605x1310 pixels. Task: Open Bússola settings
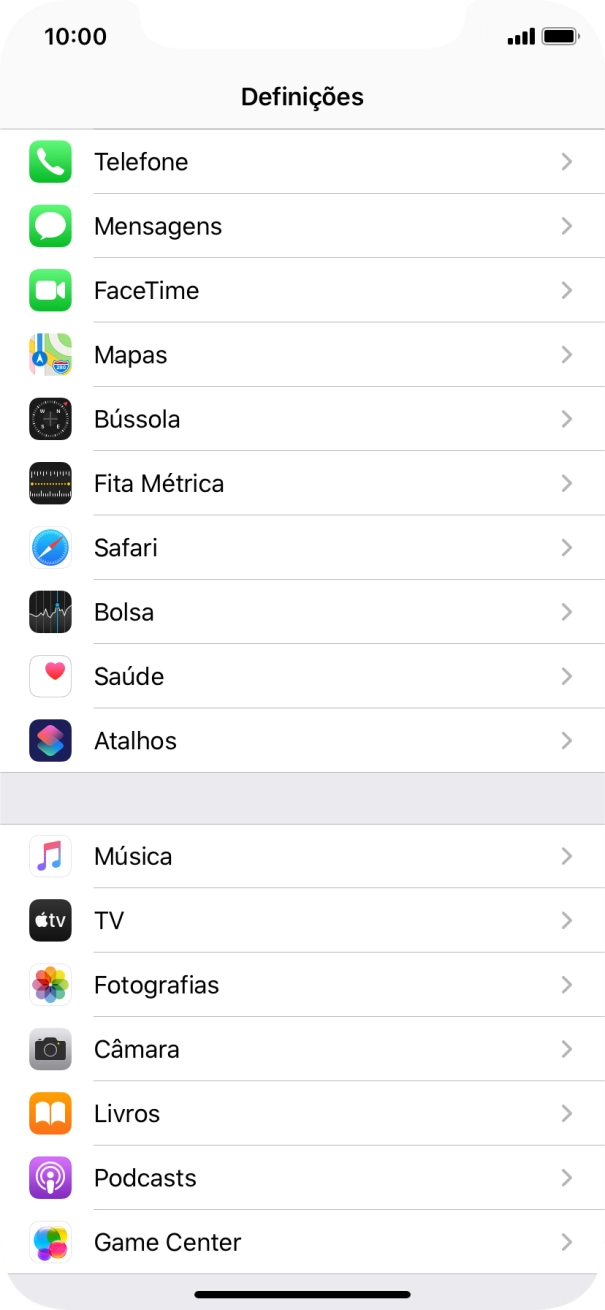pos(300,419)
